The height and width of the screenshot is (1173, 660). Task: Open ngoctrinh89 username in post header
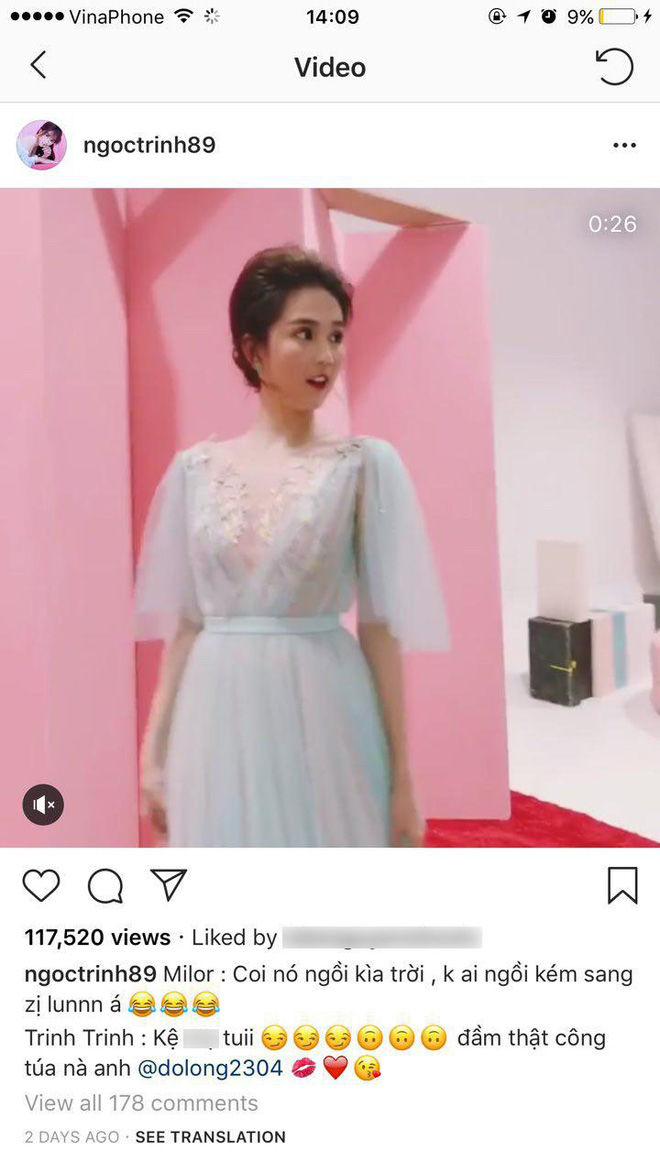coord(150,146)
